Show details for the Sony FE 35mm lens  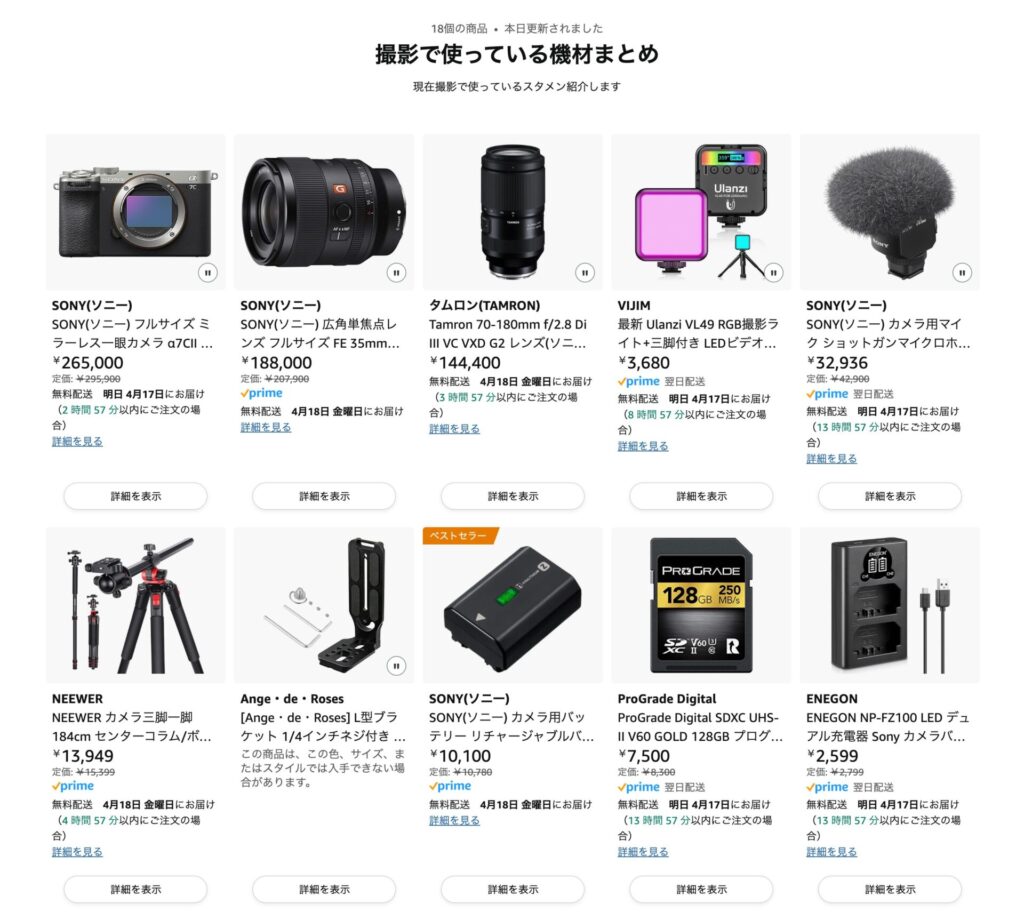[x=324, y=496]
